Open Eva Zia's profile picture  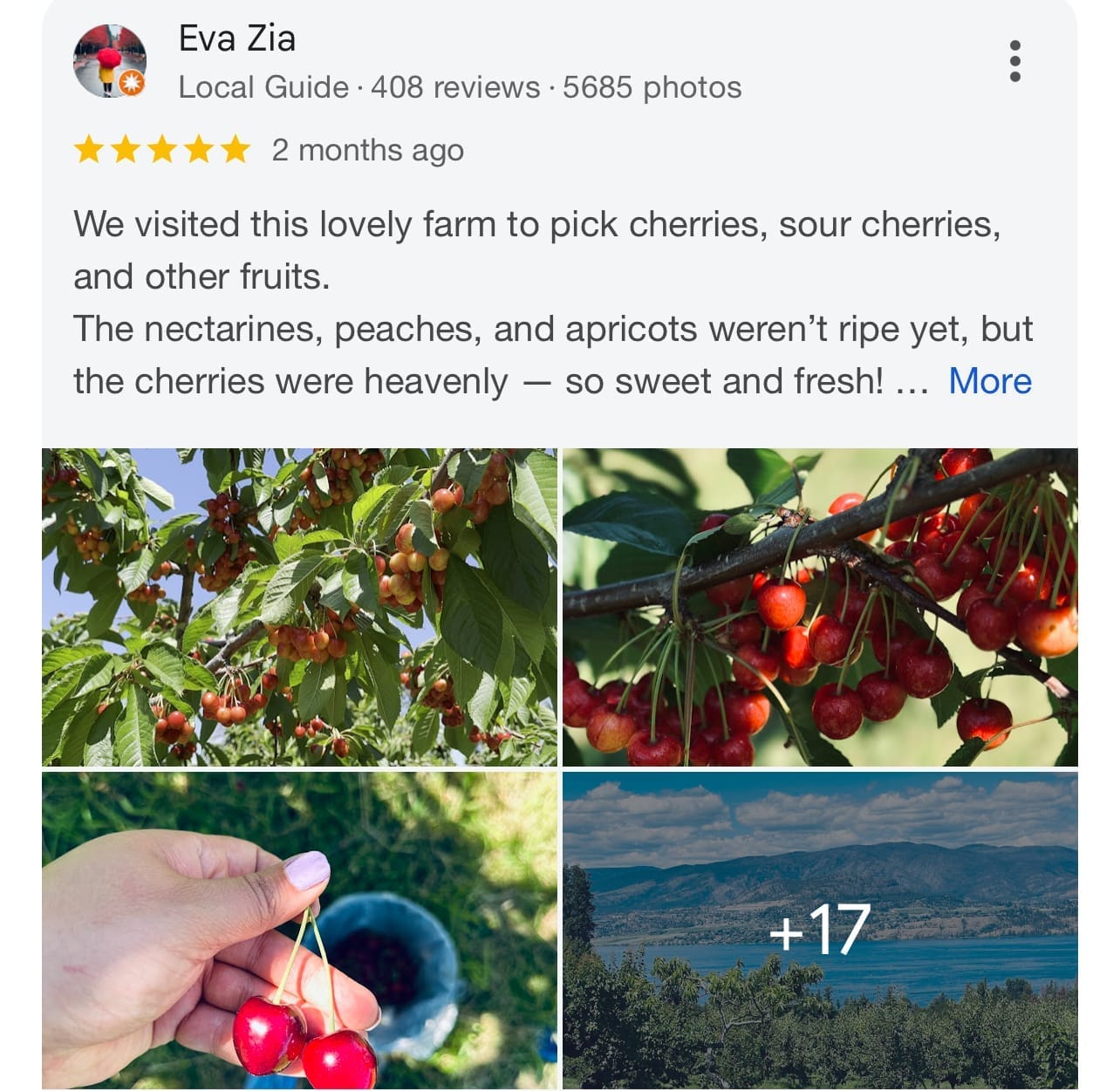[x=109, y=61]
